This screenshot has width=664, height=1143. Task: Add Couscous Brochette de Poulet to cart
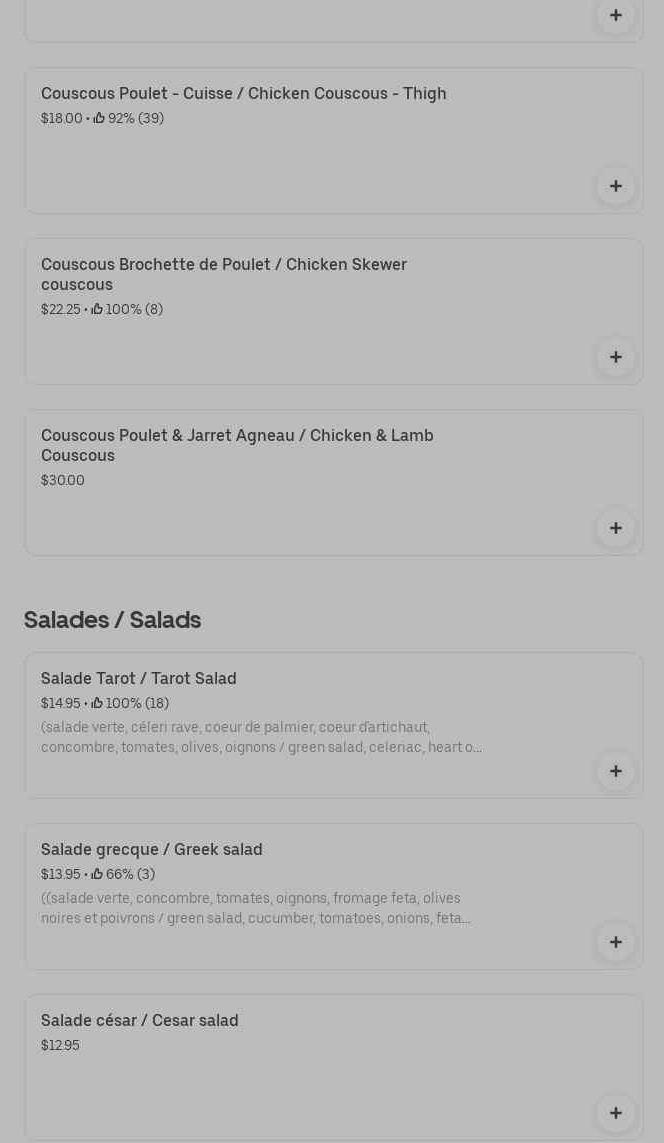tap(615, 357)
